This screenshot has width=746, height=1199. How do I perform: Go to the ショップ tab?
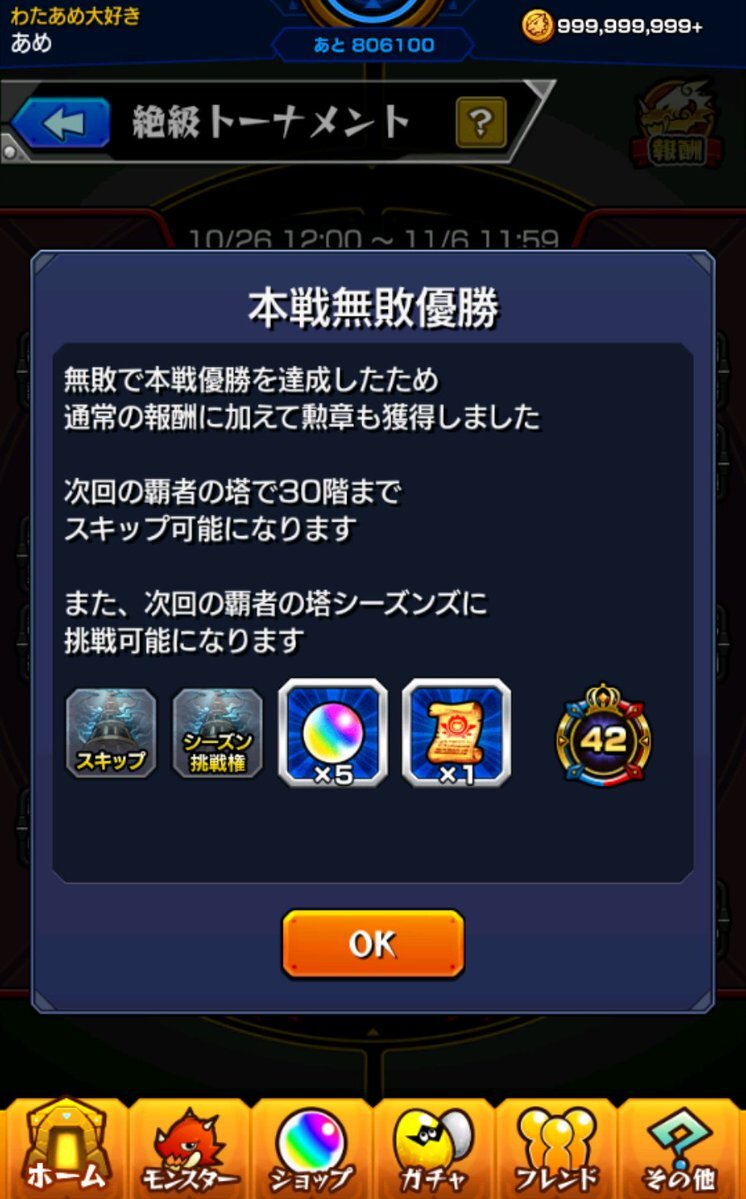312,1148
